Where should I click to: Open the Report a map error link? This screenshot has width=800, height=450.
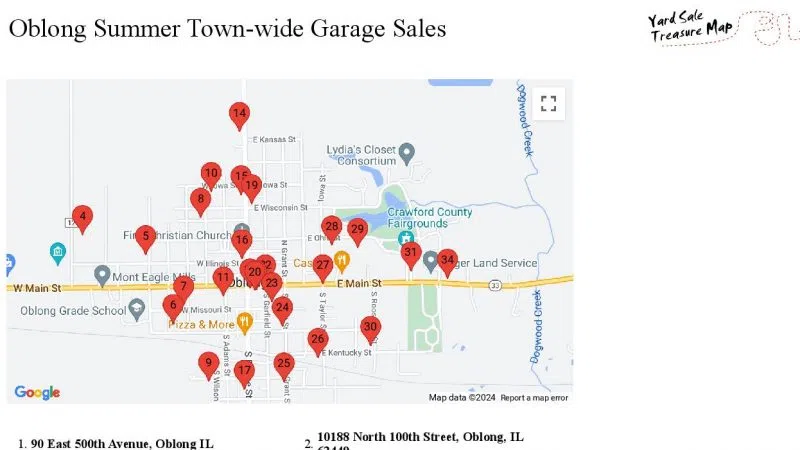coord(534,397)
